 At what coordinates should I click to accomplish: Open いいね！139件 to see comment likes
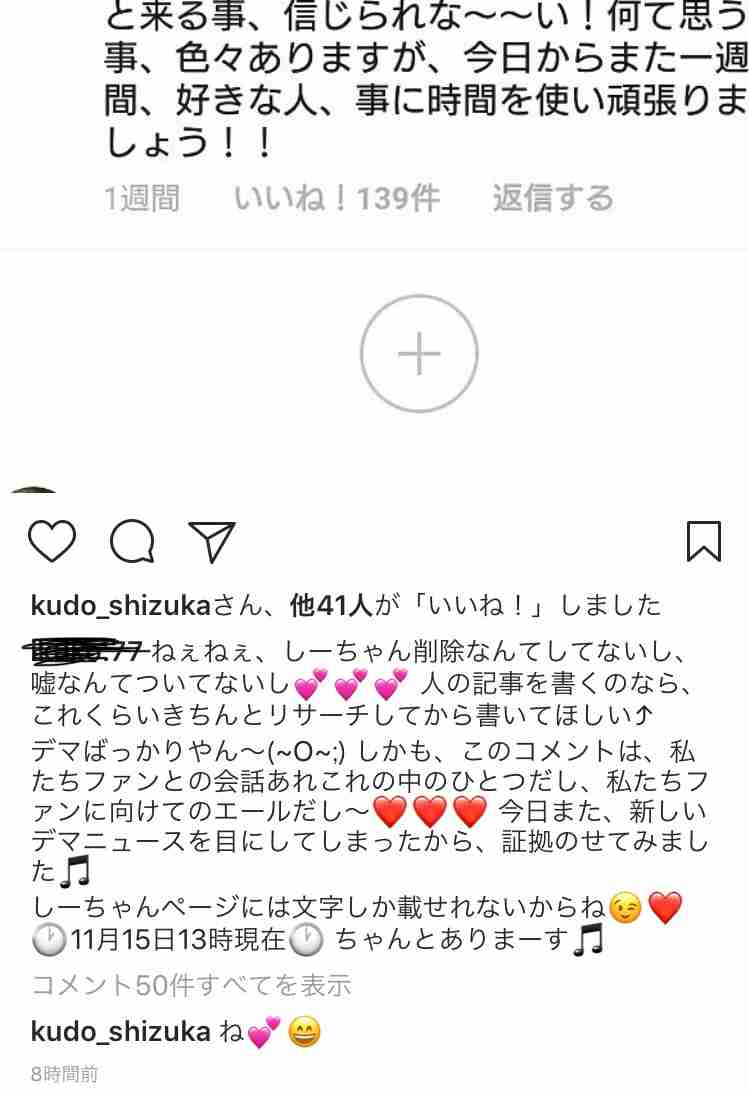click(x=335, y=199)
